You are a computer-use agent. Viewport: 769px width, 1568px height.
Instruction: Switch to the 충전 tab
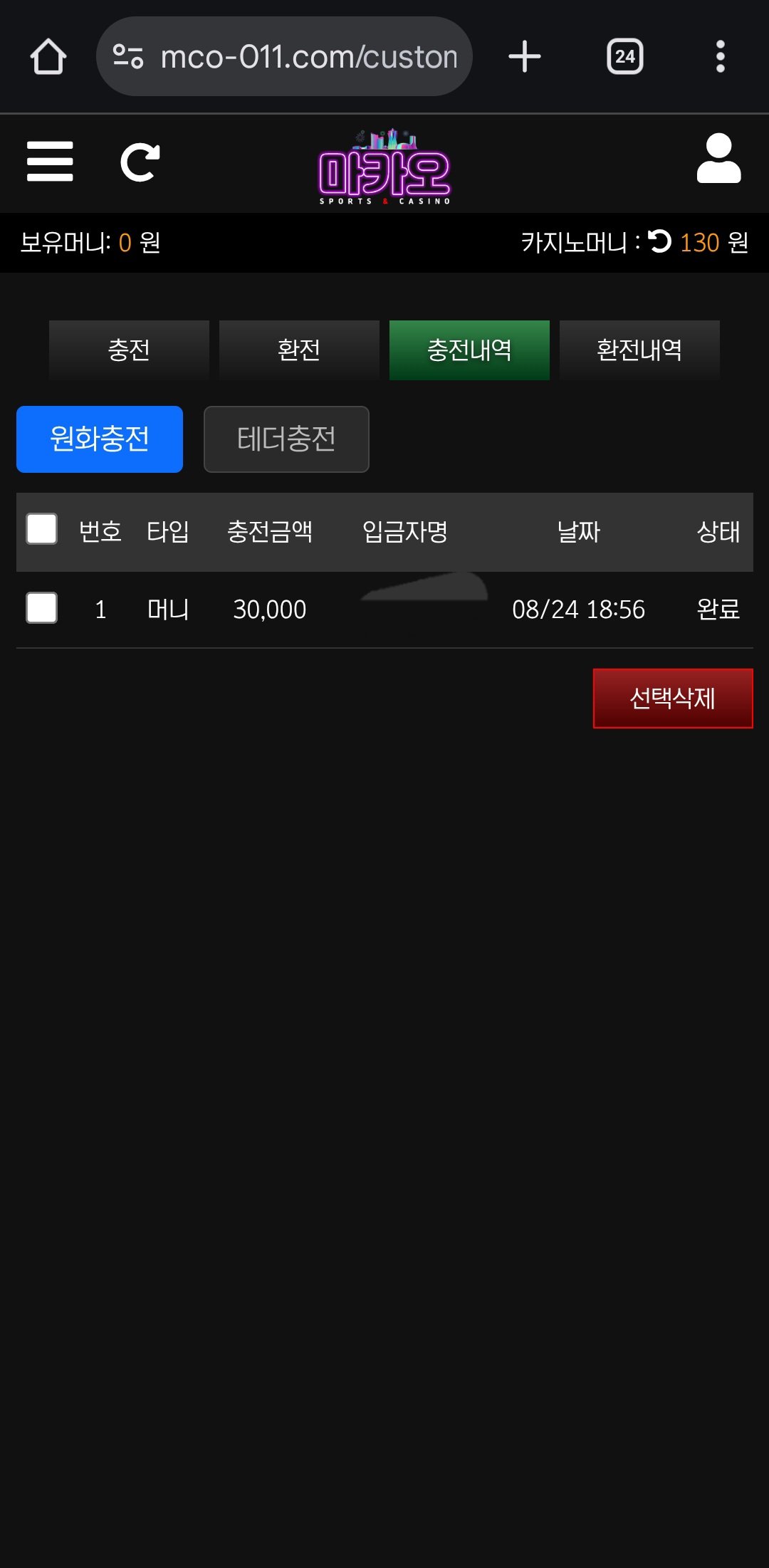(x=129, y=350)
